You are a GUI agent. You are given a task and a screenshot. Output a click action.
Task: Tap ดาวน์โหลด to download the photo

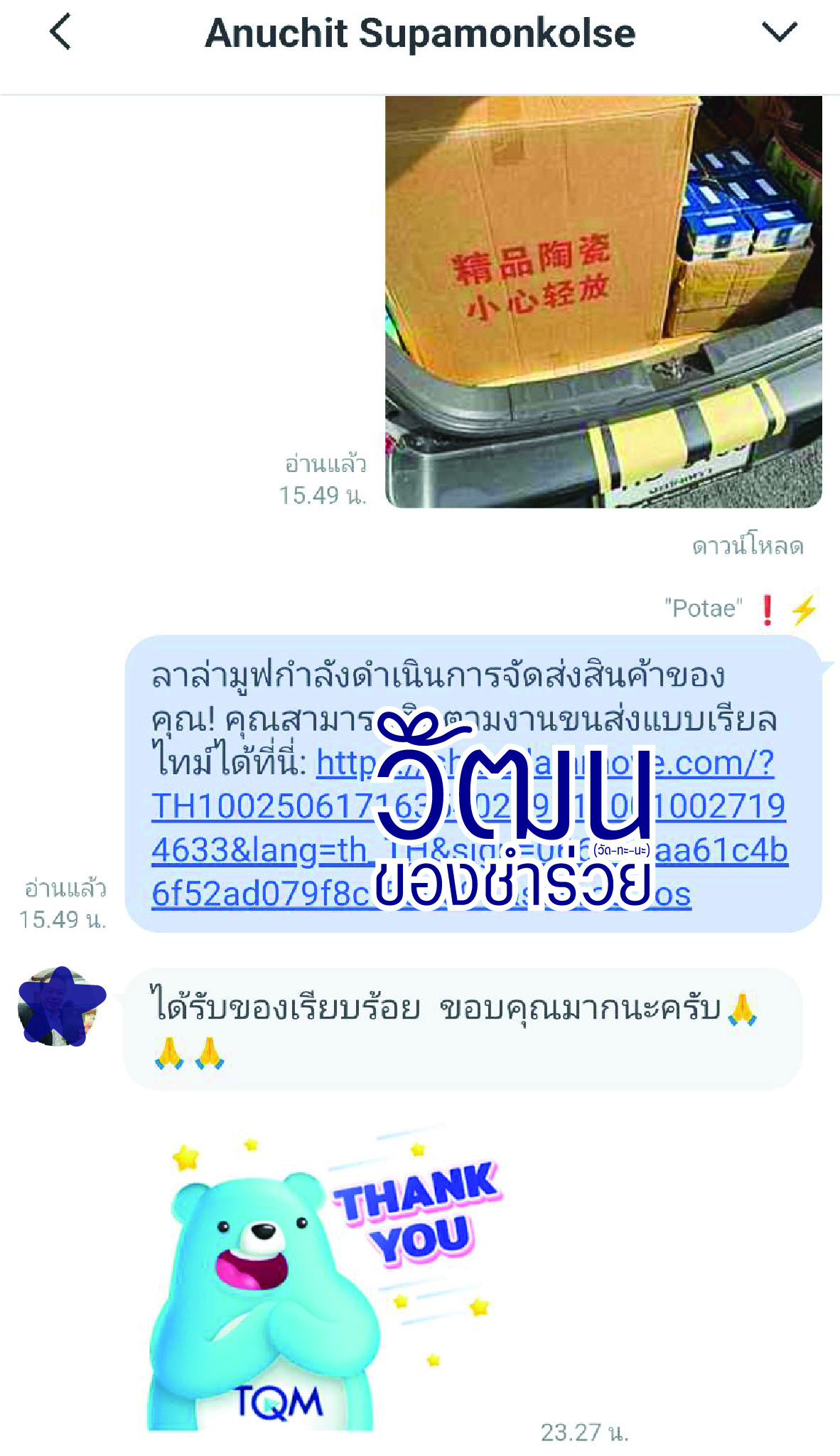pyautogui.click(x=748, y=546)
